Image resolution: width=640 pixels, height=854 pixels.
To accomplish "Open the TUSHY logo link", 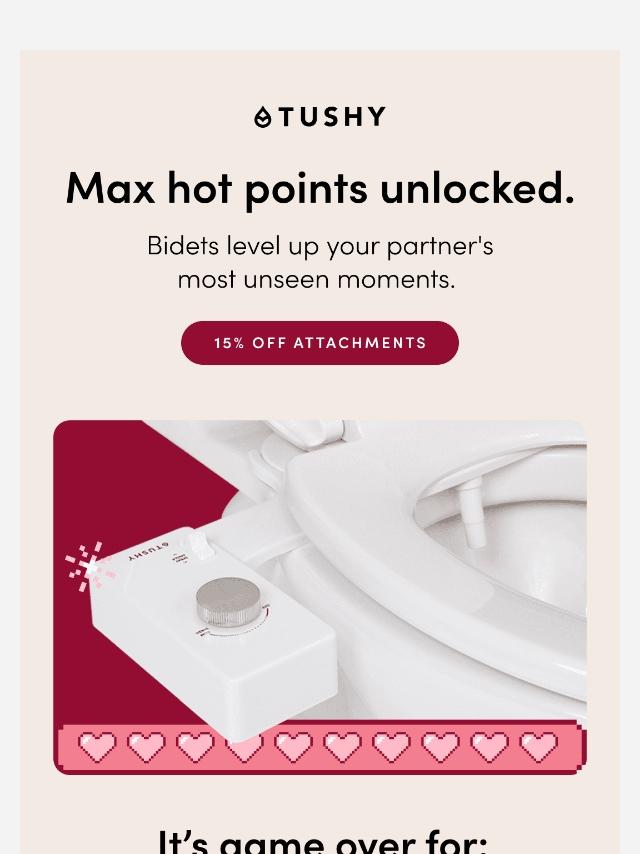I will [x=319, y=117].
